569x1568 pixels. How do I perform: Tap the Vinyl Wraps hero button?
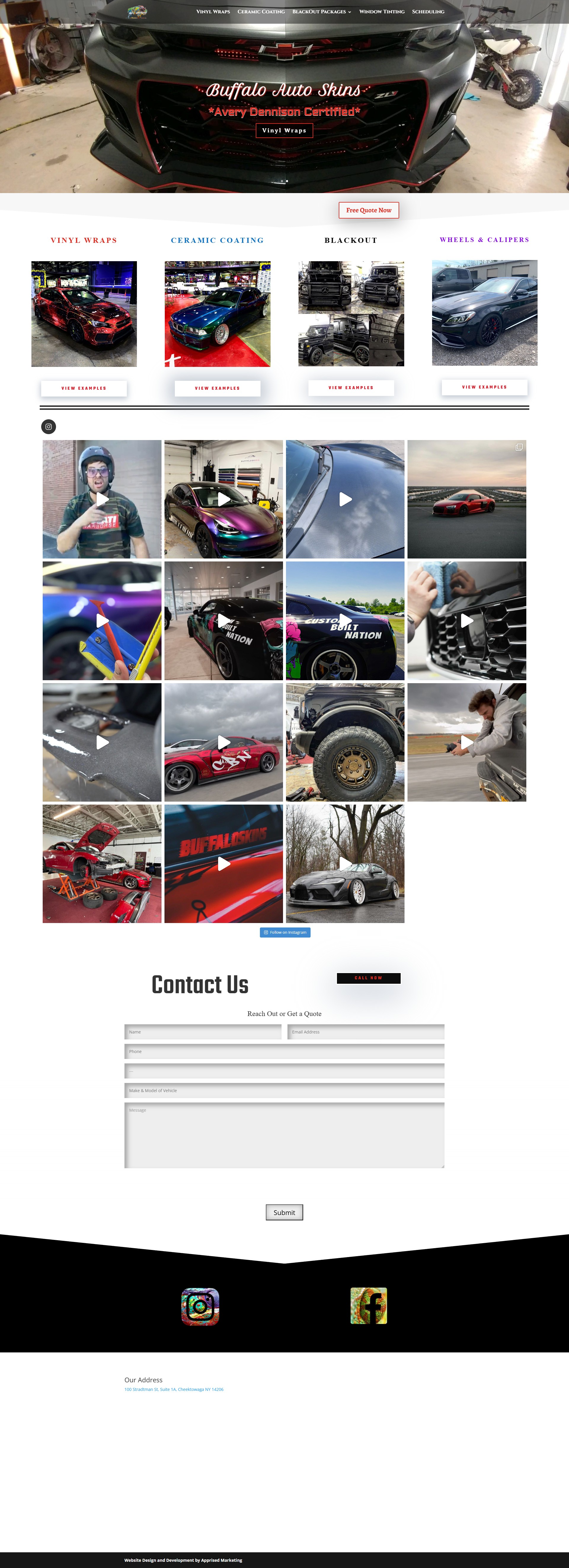(284, 130)
